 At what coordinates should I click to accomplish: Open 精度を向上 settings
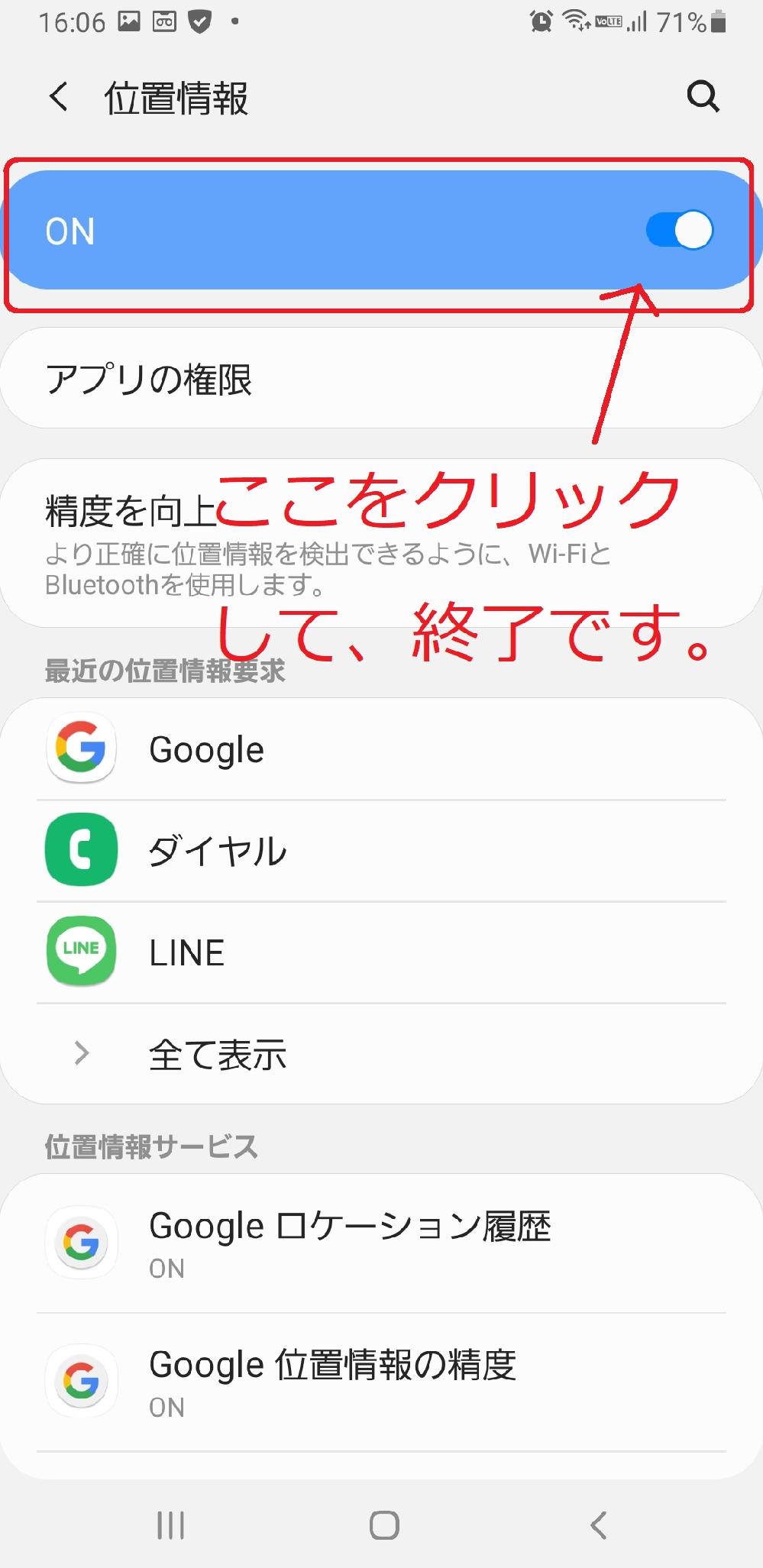pos(381,543)
